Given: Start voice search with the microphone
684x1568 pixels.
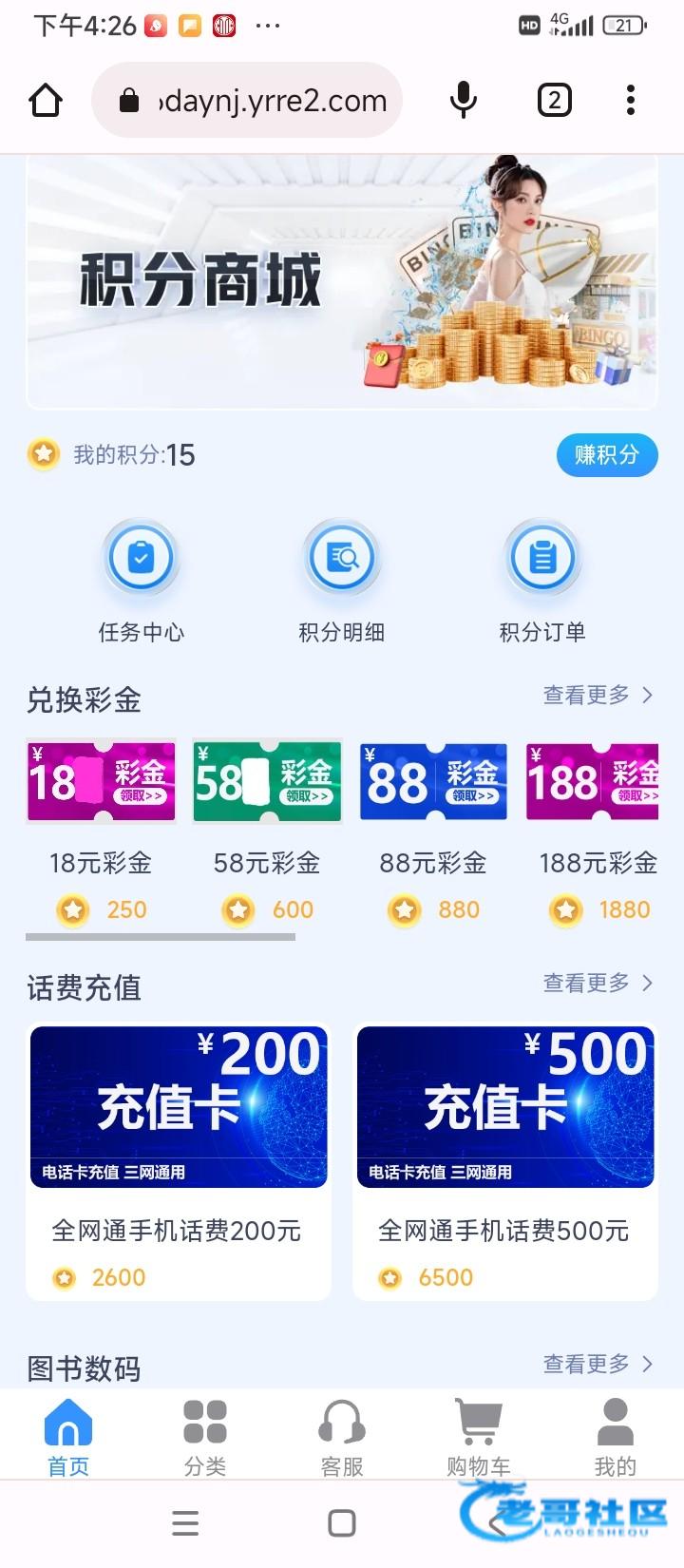Looking at the screenshot, I should [x=463, y=100].
